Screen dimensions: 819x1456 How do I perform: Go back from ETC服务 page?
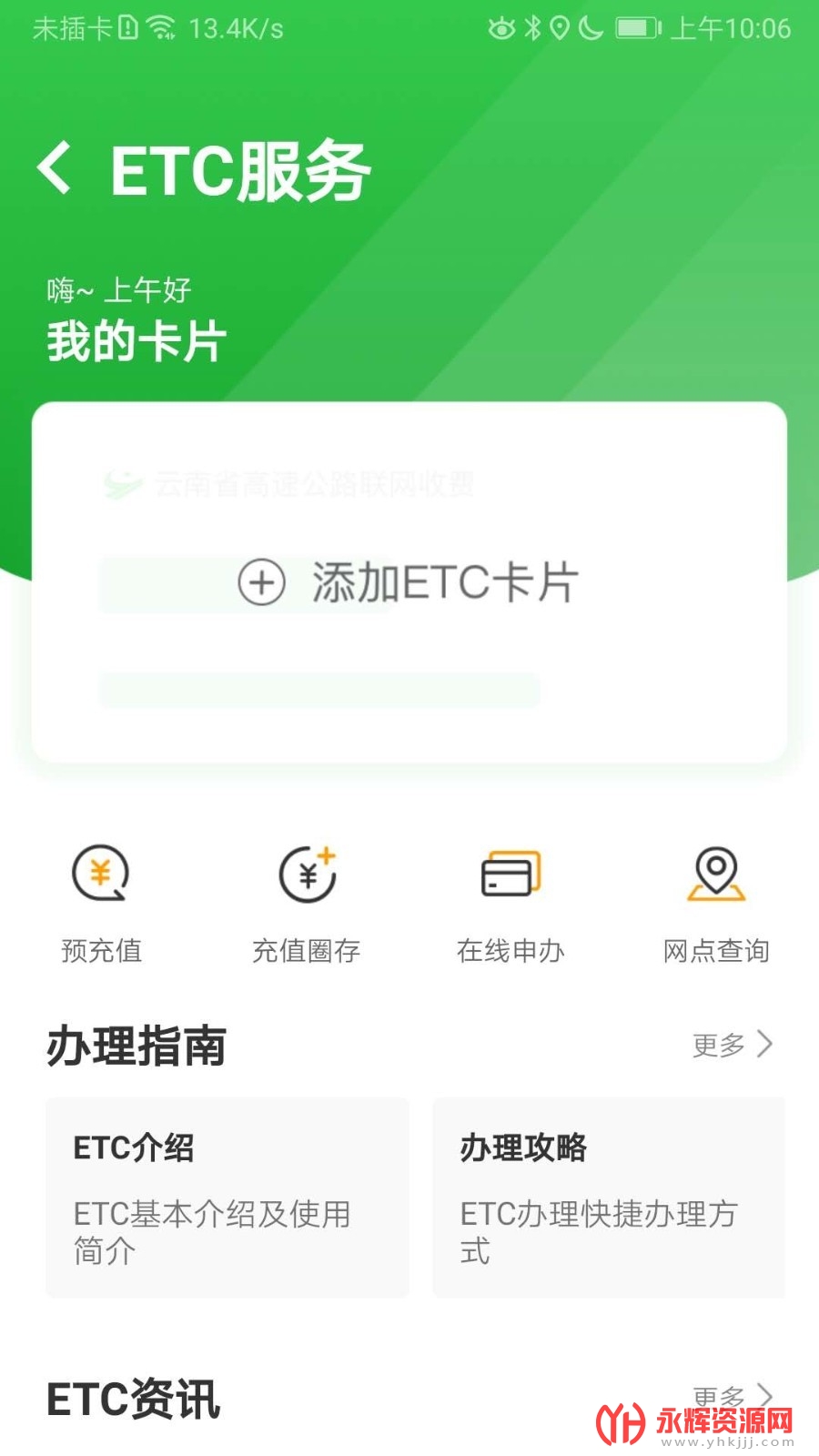55,168
